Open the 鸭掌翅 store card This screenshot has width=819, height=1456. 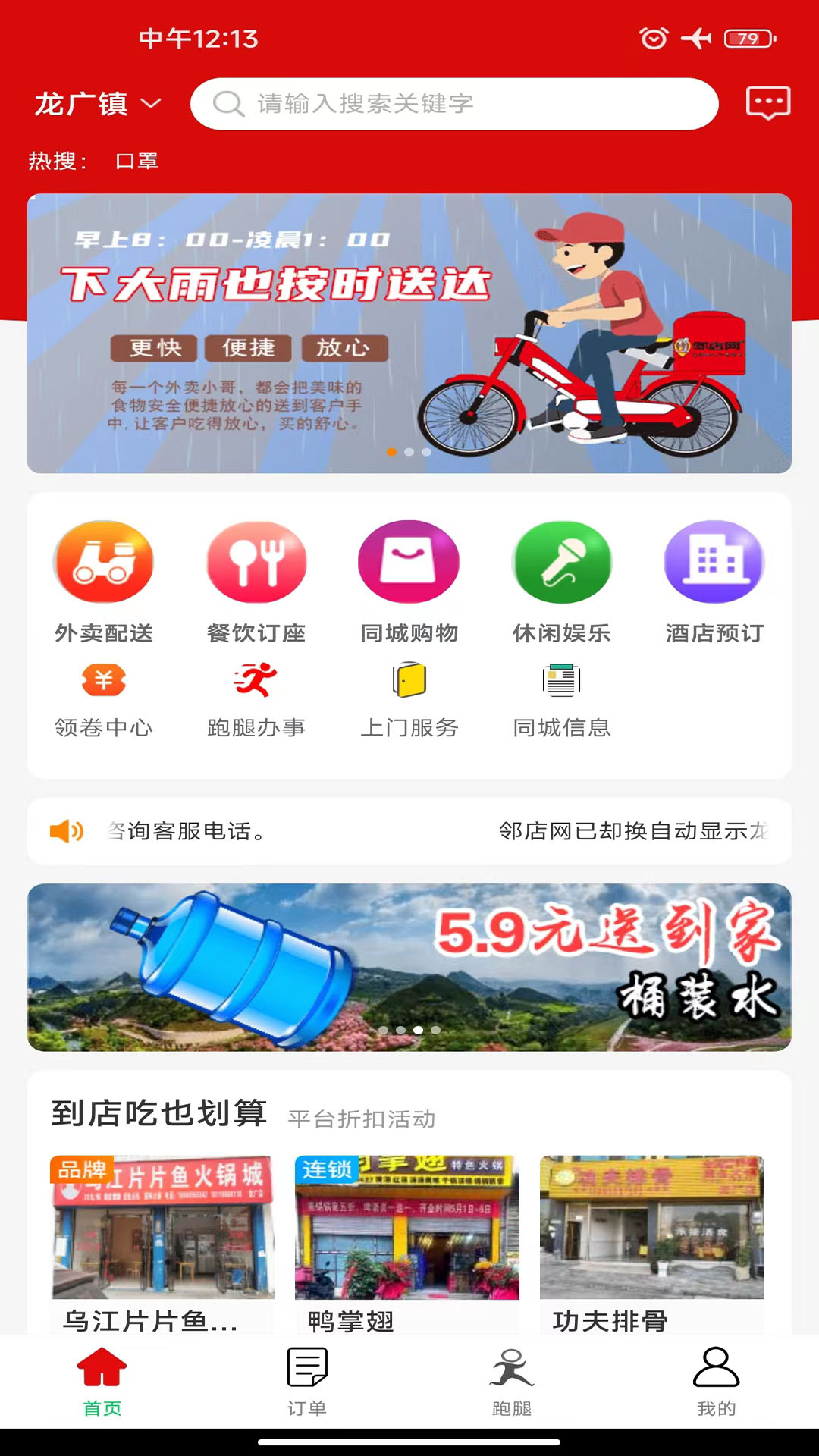tap(407, 1244)
